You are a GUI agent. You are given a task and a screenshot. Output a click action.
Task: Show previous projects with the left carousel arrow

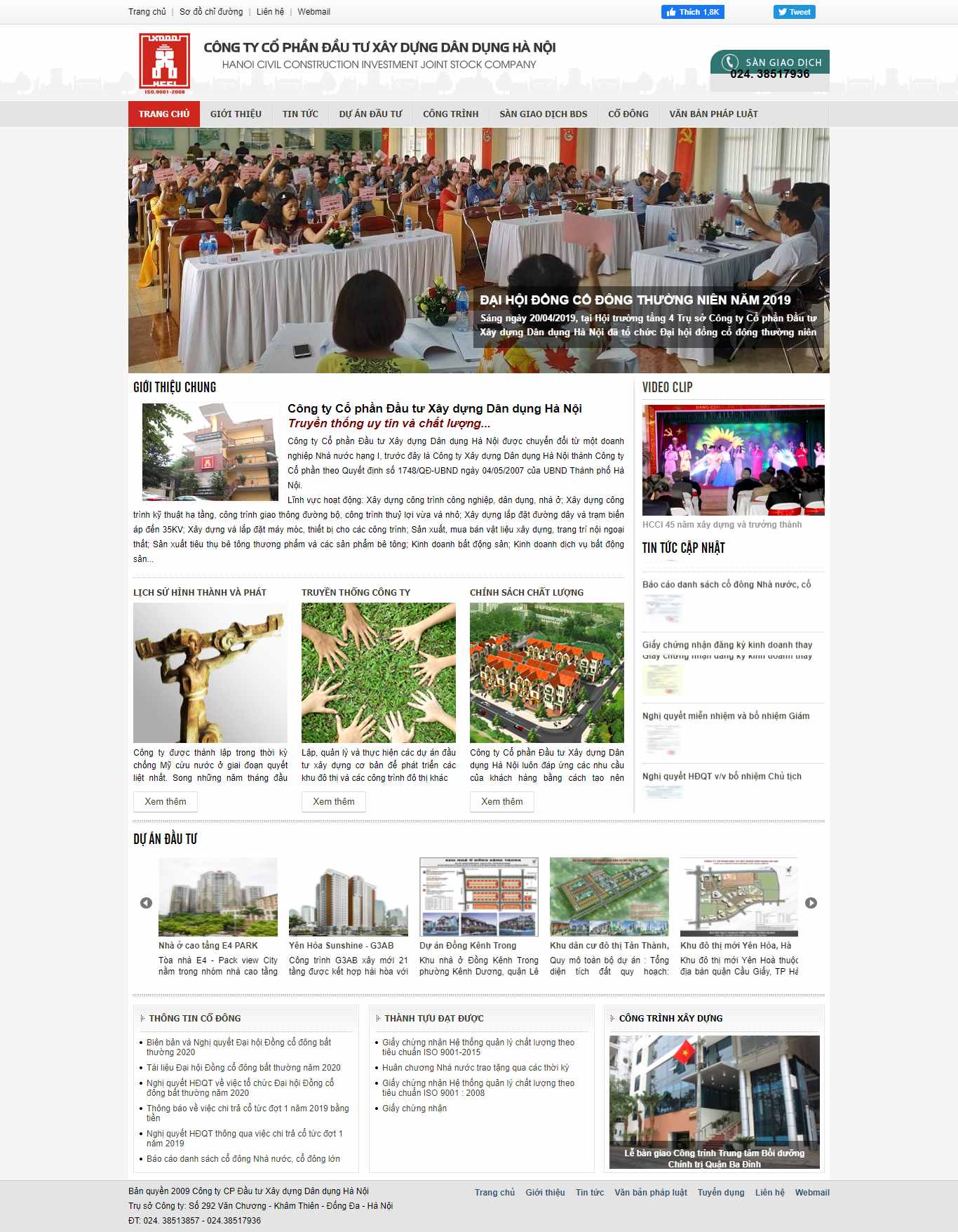pos(146,903)
